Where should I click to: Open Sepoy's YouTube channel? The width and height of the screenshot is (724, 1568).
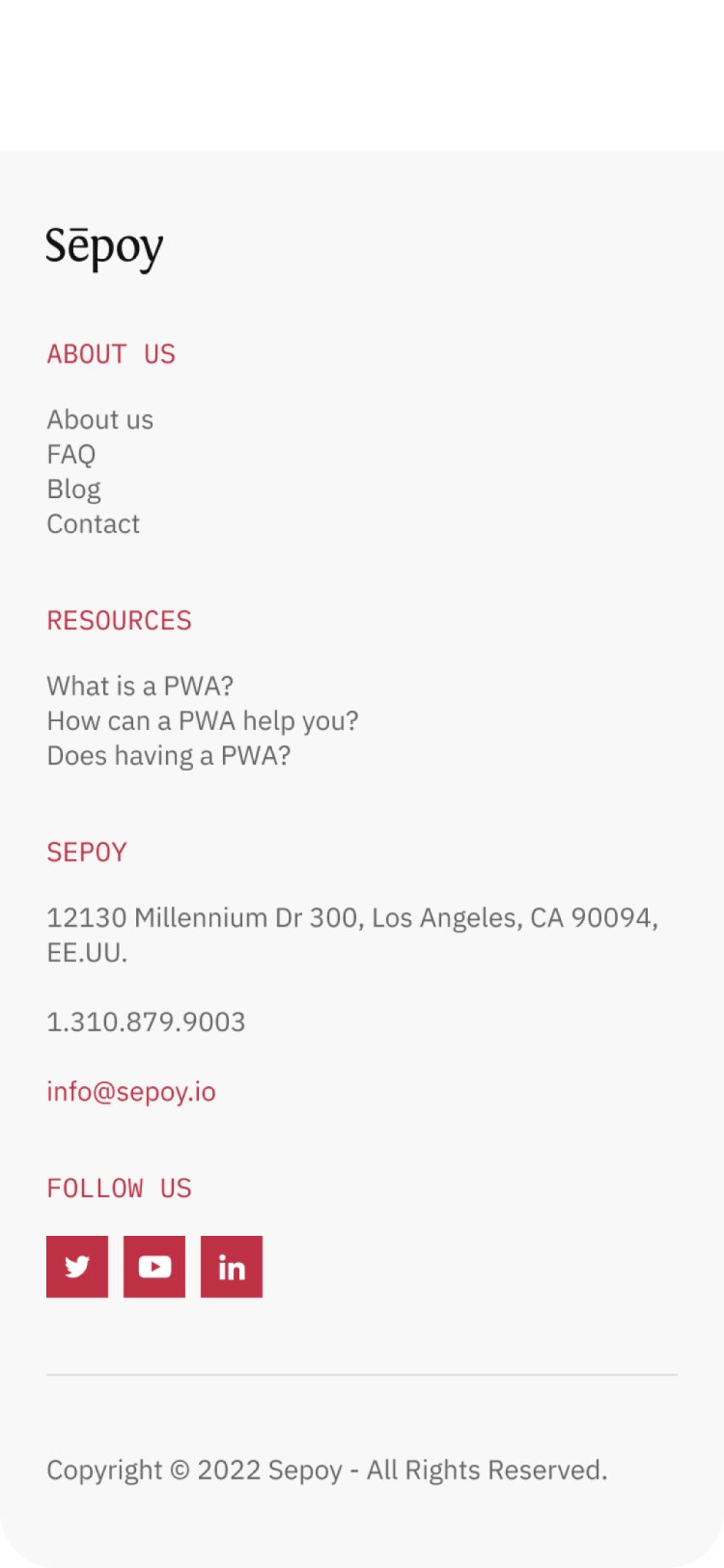[154, 1267]
